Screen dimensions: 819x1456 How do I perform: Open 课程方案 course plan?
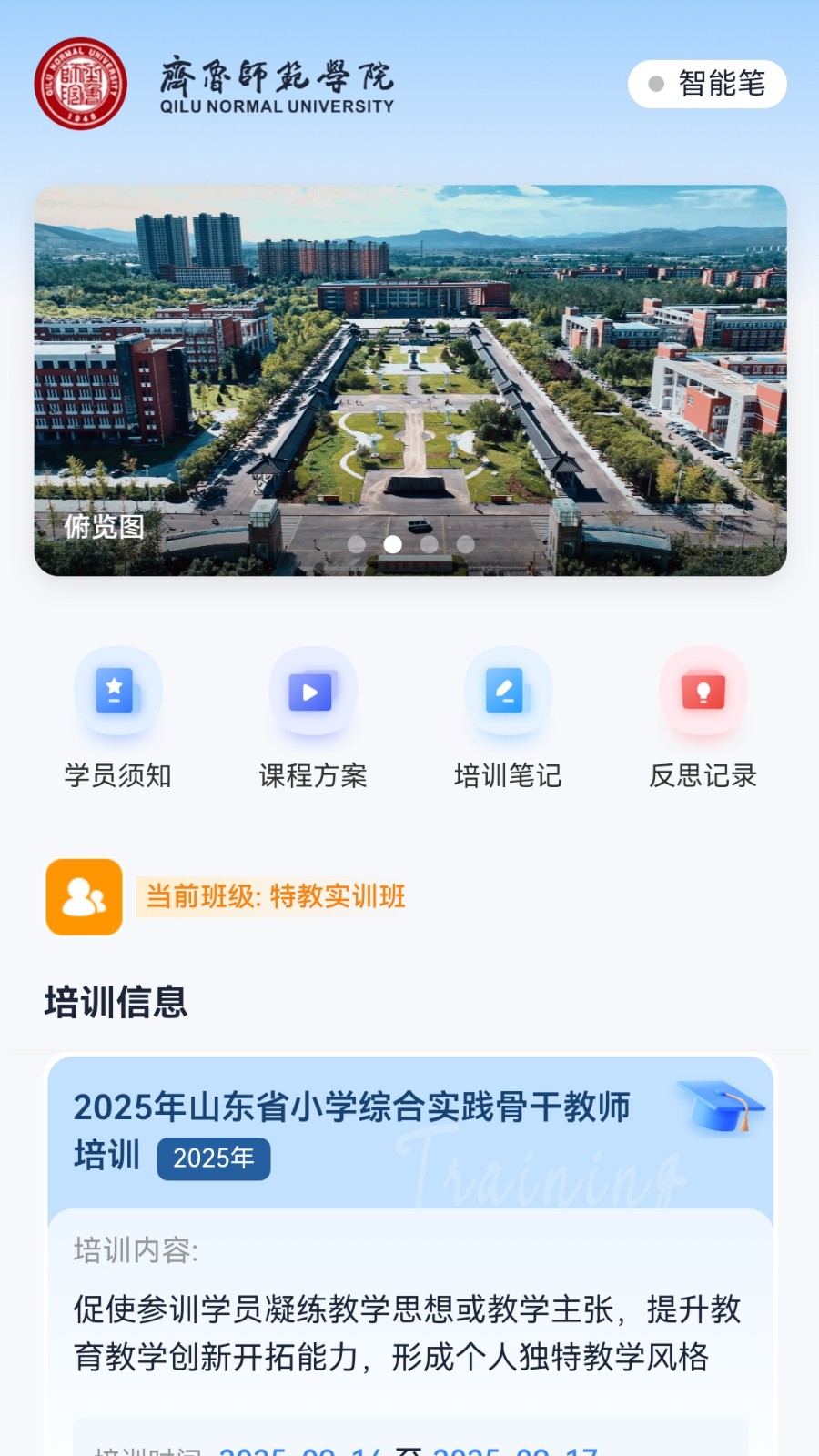pyautogui.click(x=313, y=719)
